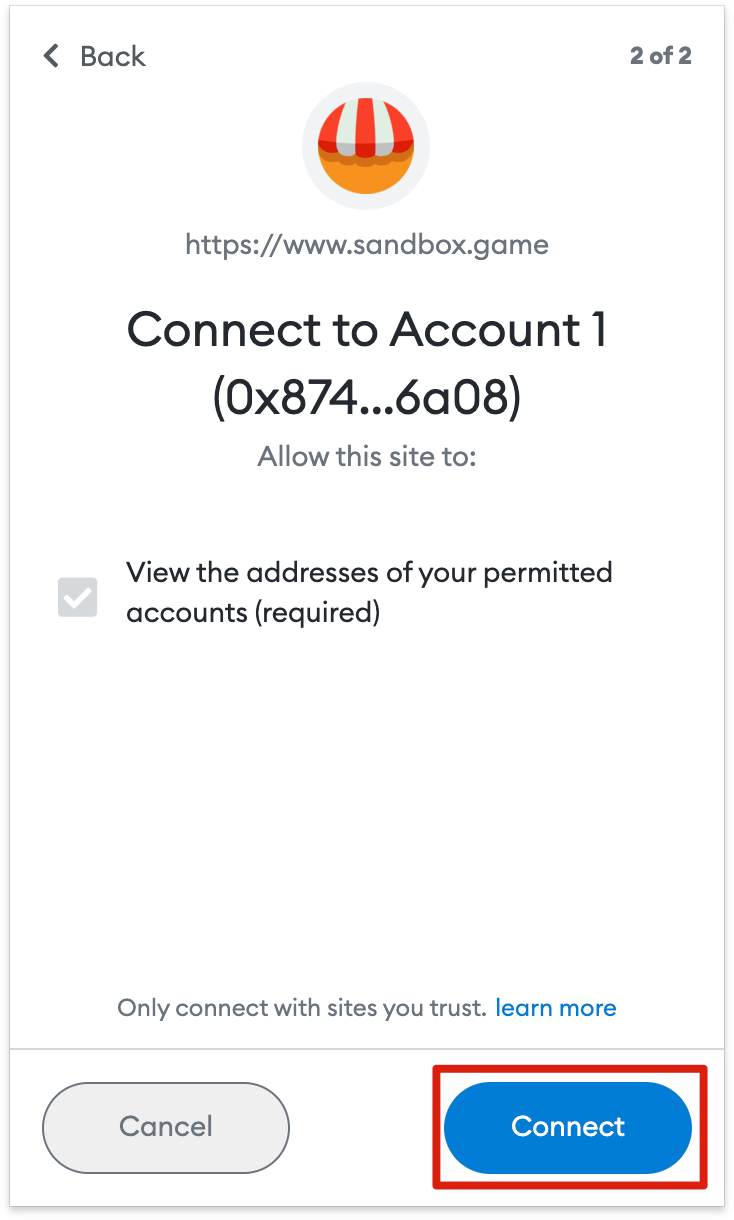Screen dimensions: 734x1220
Task: Click the 2 of 2 step indicator
Action: pos(661,56)
